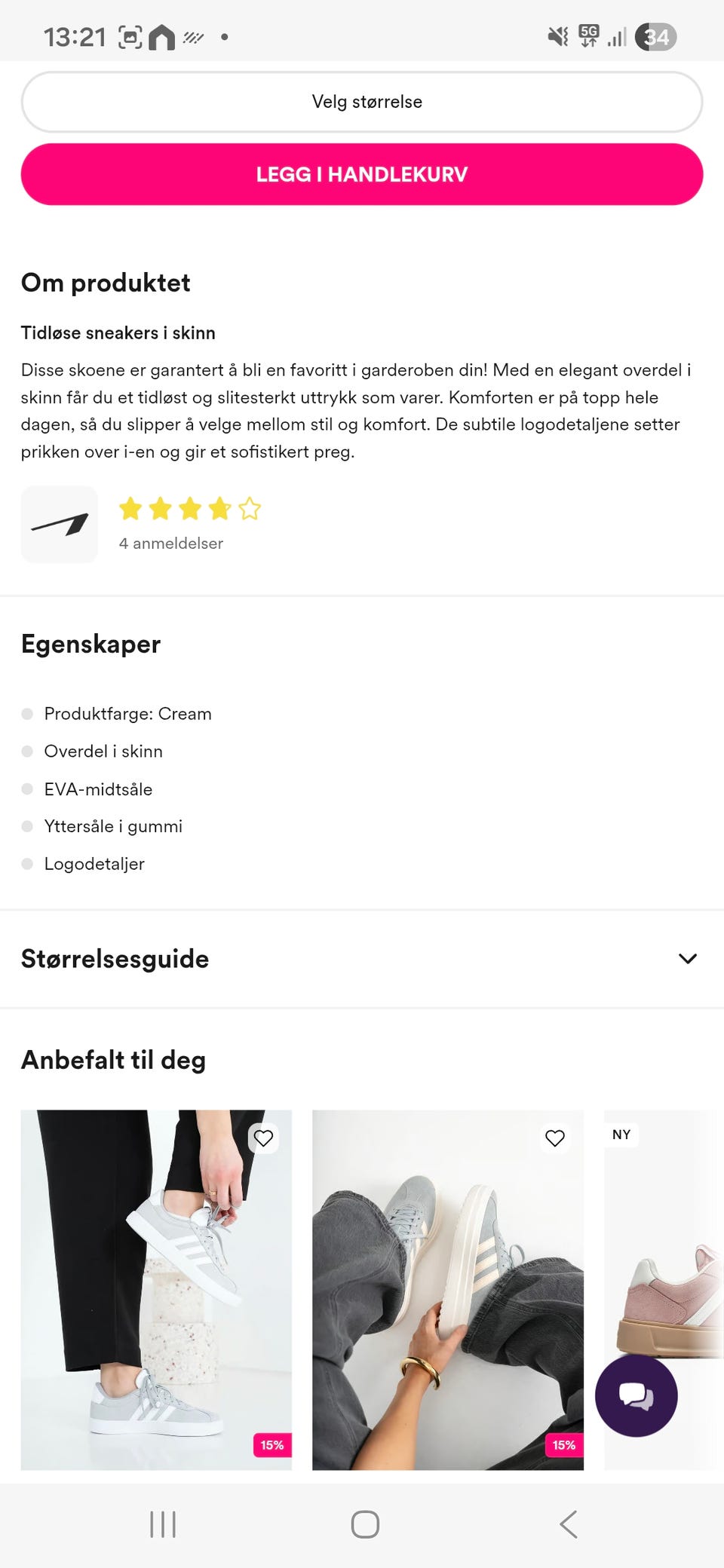The height and width of the screenshot is (1568, 724).
Task: Expand the Størrelsesguide section
Action: pyautogui.click(x=362, y=958)
